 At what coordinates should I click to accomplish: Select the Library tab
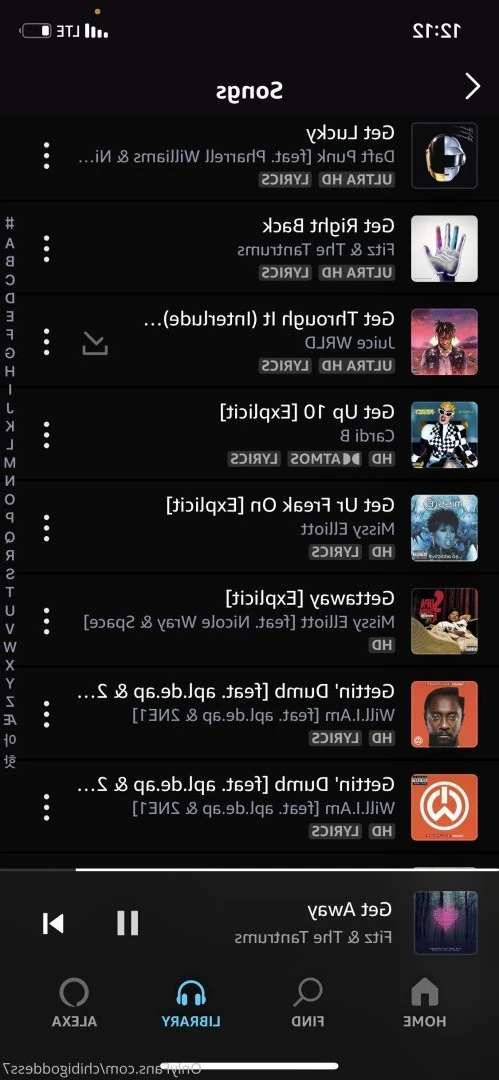(x=192, y=1003)
